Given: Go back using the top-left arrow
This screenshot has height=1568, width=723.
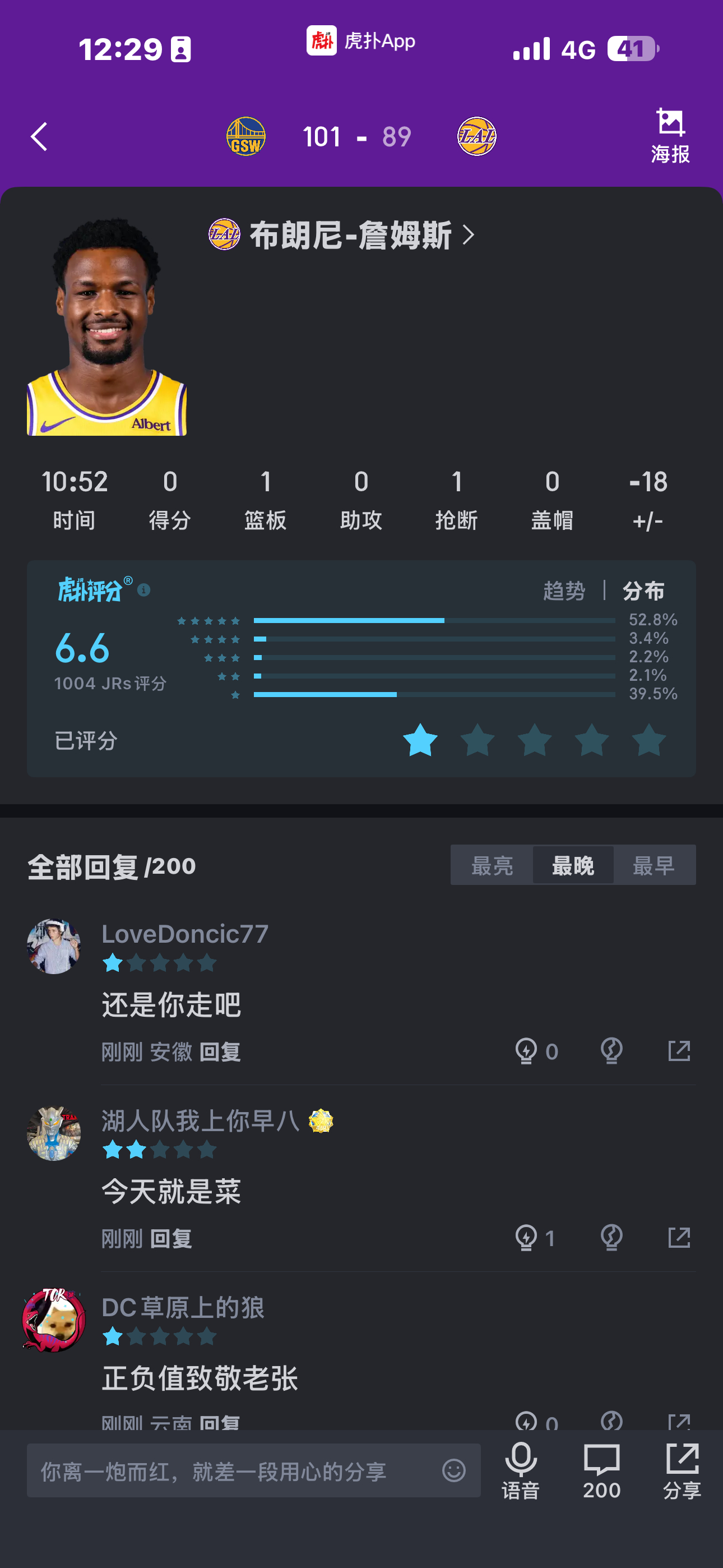Looking at the screenshot, I should coord(40,136).
